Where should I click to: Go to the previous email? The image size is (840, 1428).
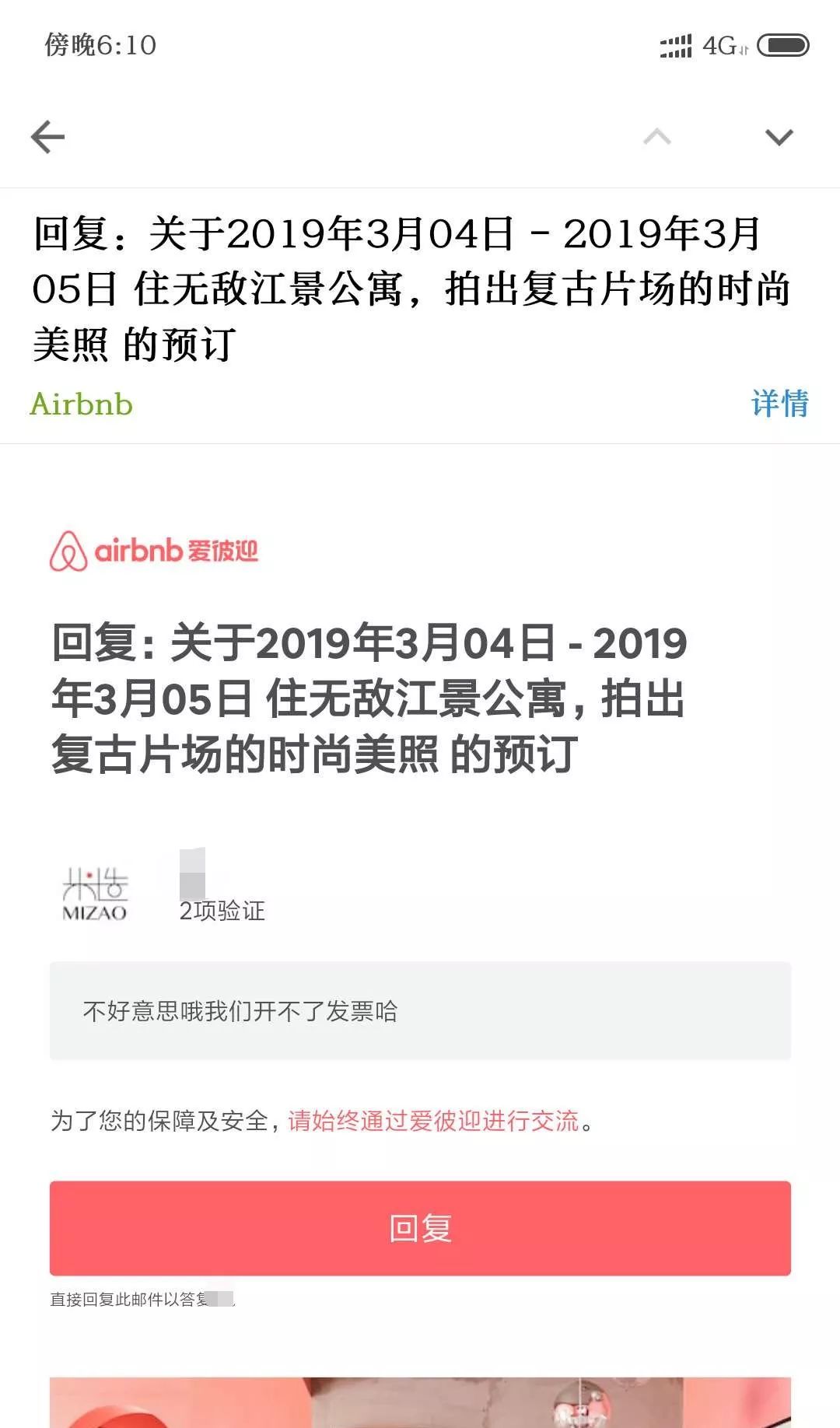(657, 138)
